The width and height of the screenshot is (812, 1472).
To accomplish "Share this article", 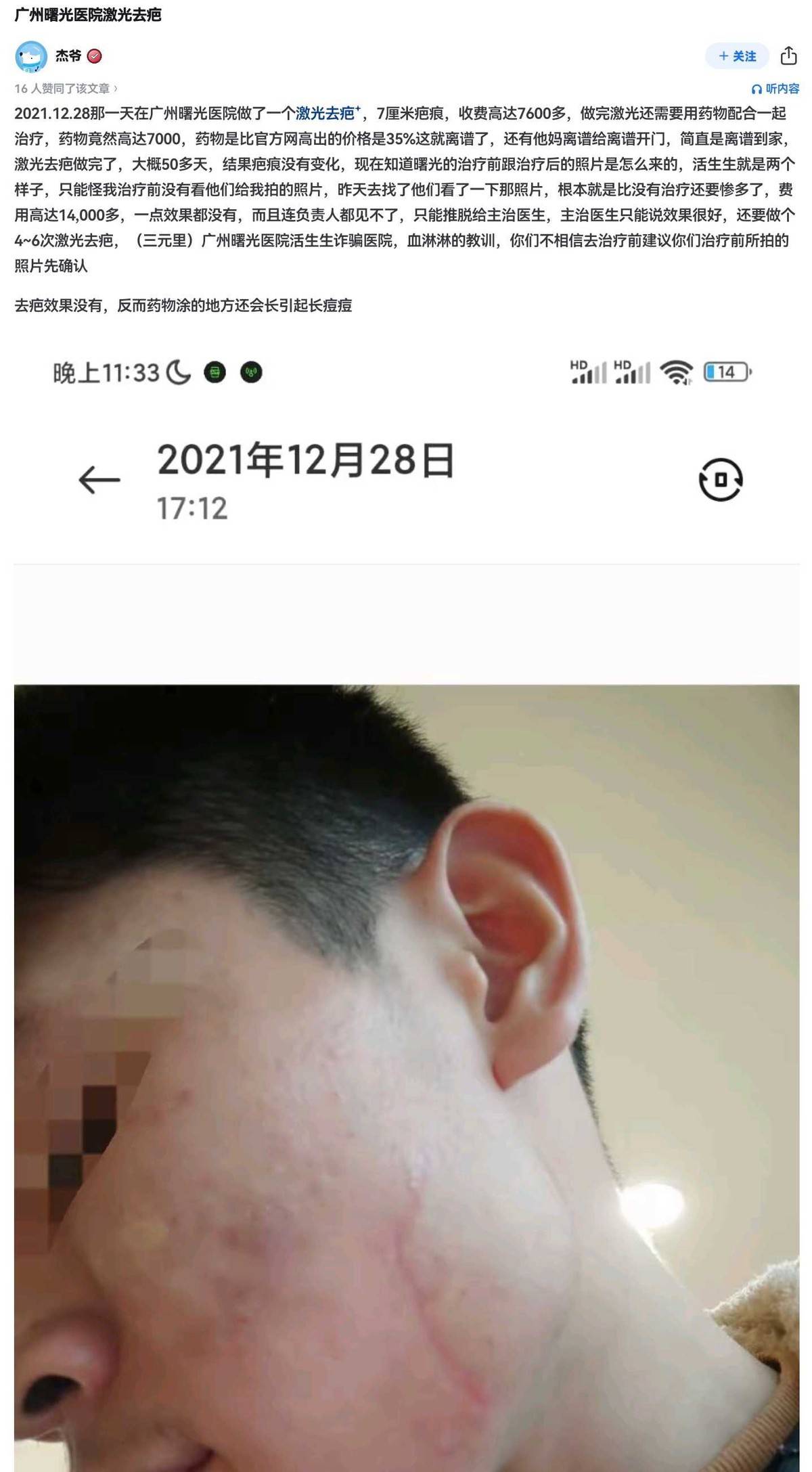I will click(x=788, y=56).
